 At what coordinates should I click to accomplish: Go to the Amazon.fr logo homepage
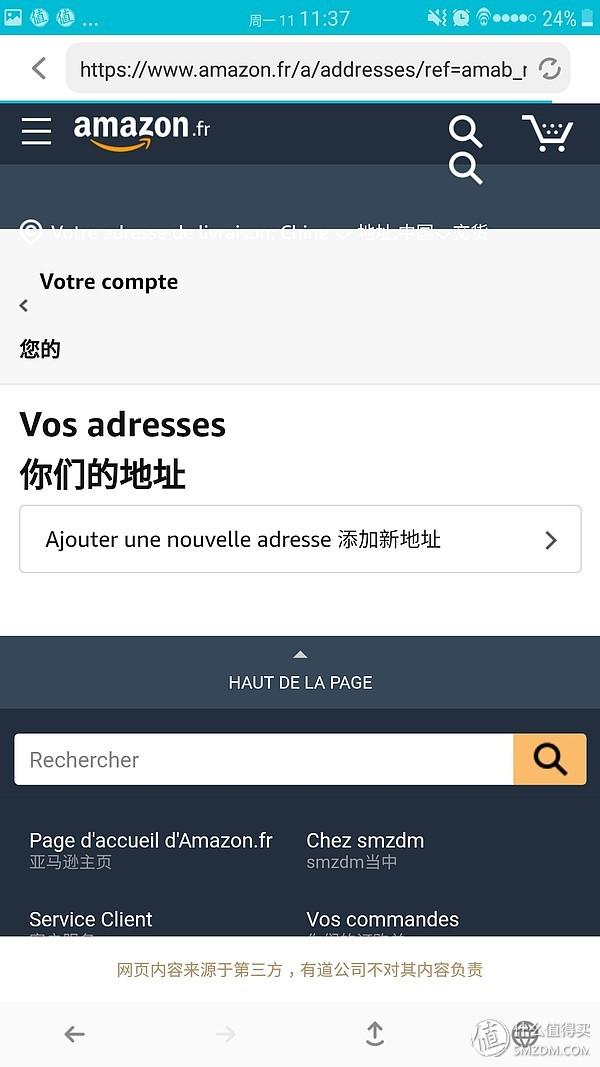(x=141, y=132)
